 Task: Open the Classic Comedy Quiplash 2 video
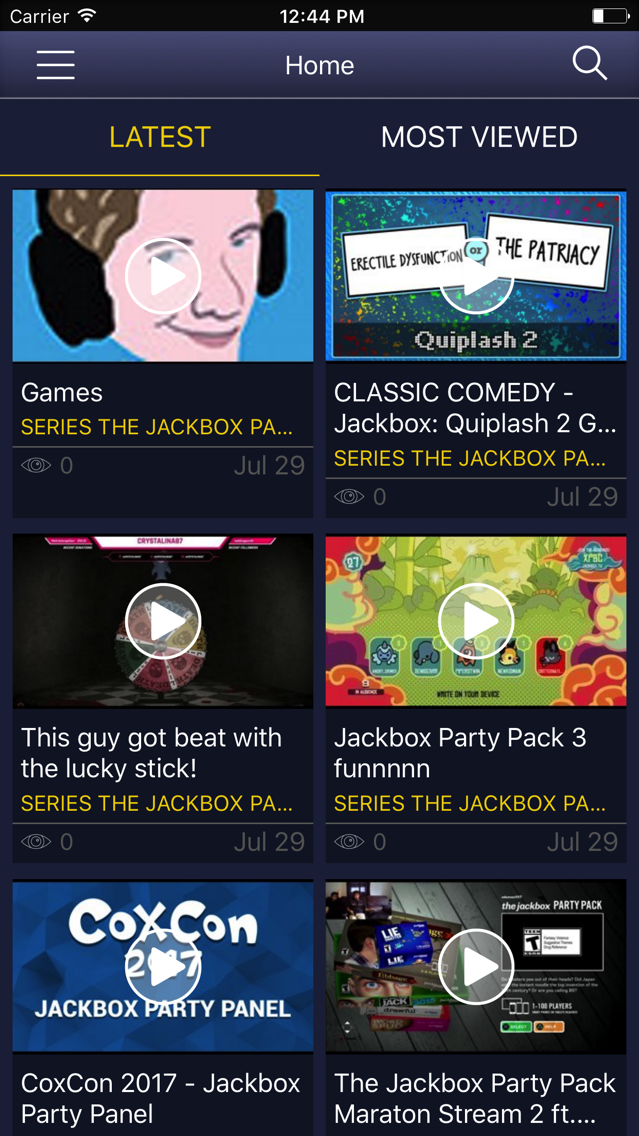pyautogui.click(x=476, y=276)
